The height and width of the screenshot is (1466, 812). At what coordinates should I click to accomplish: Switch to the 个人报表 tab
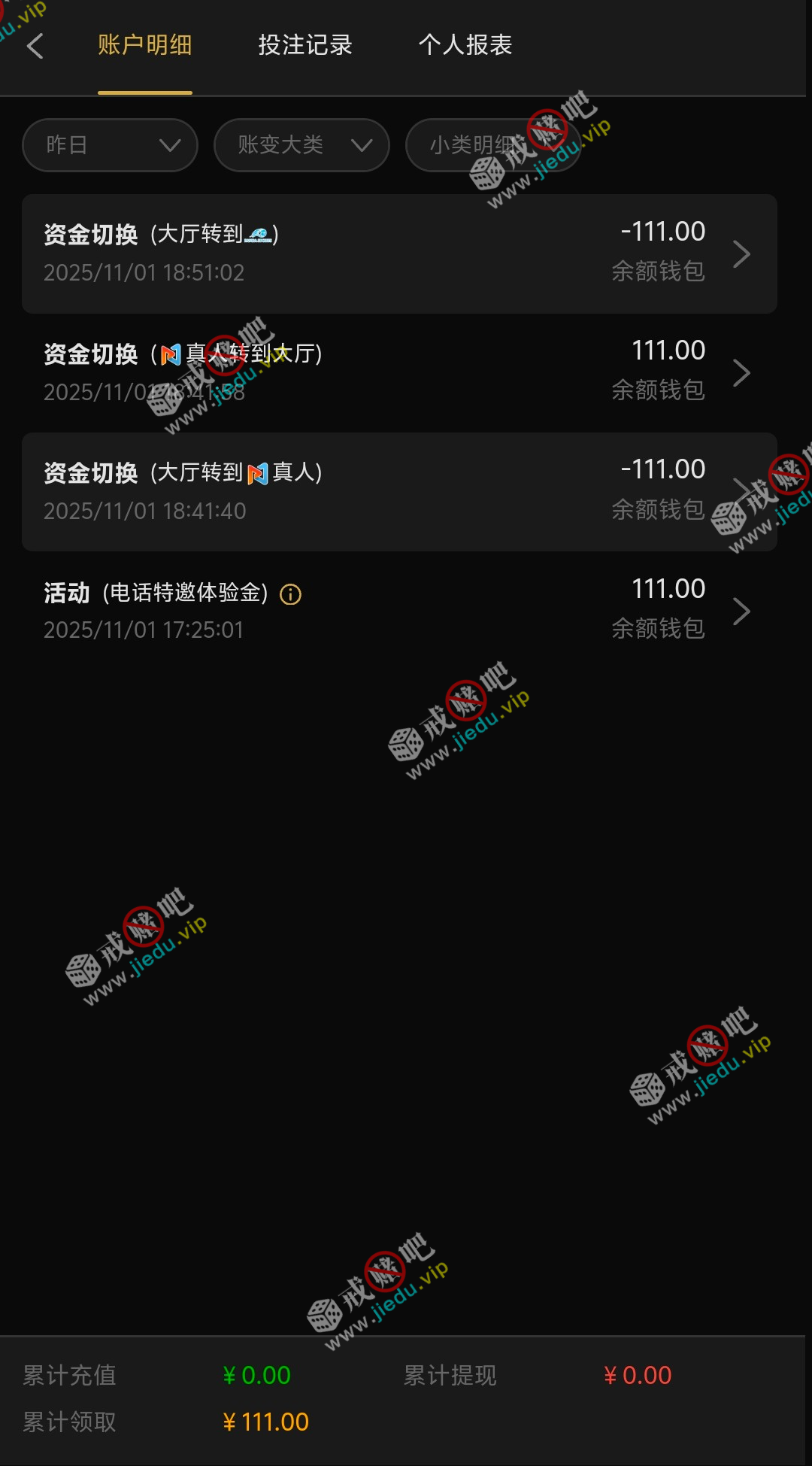click(x=465, y=45)
